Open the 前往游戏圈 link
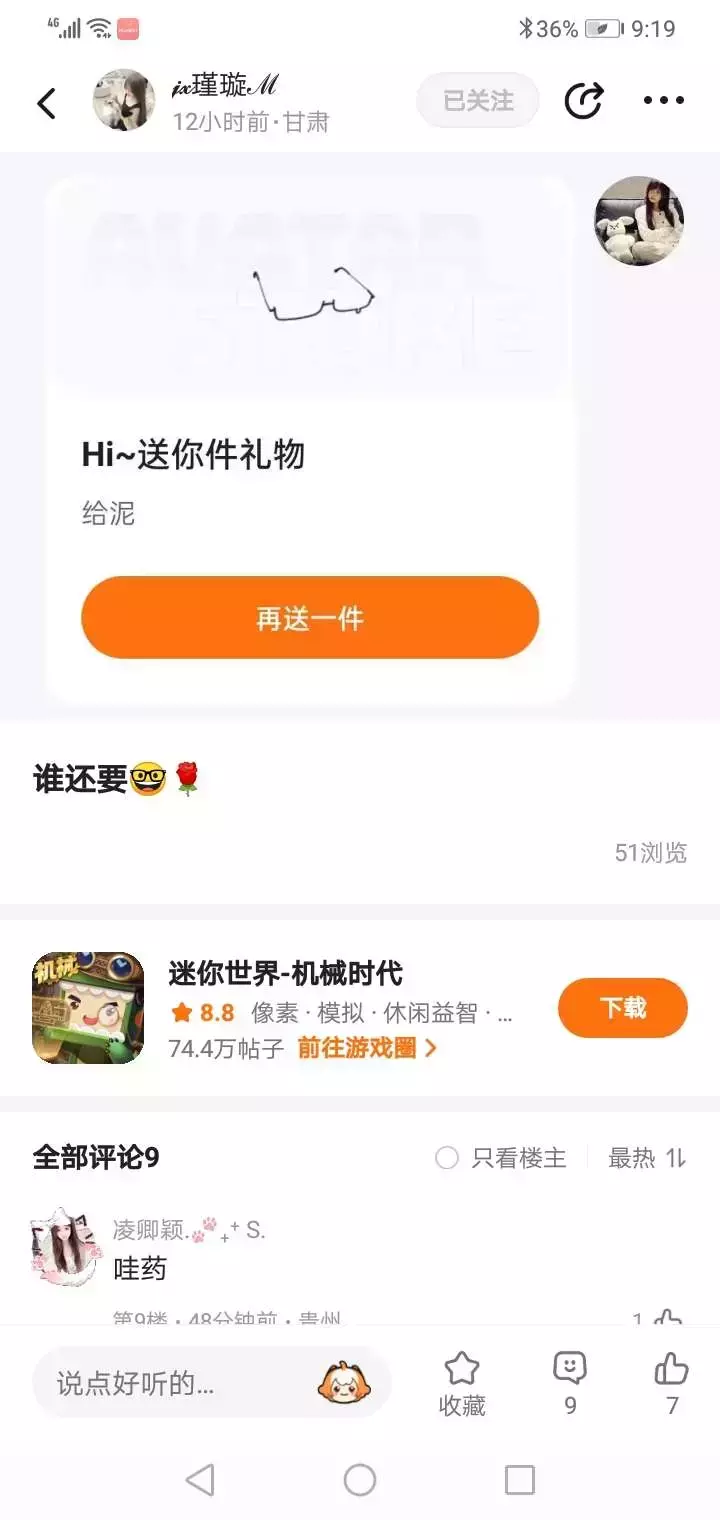 click(367, 1048)
